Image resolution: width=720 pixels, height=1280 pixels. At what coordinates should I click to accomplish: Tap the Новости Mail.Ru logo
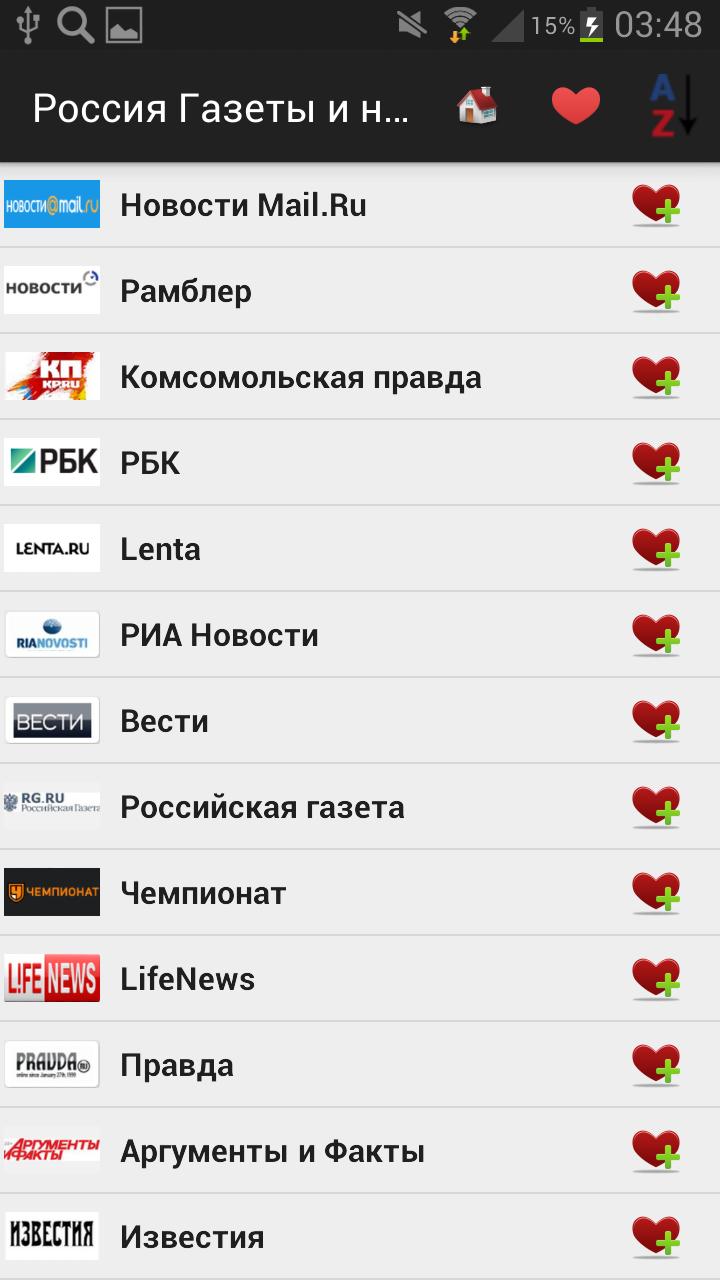[x=51, y=204]
